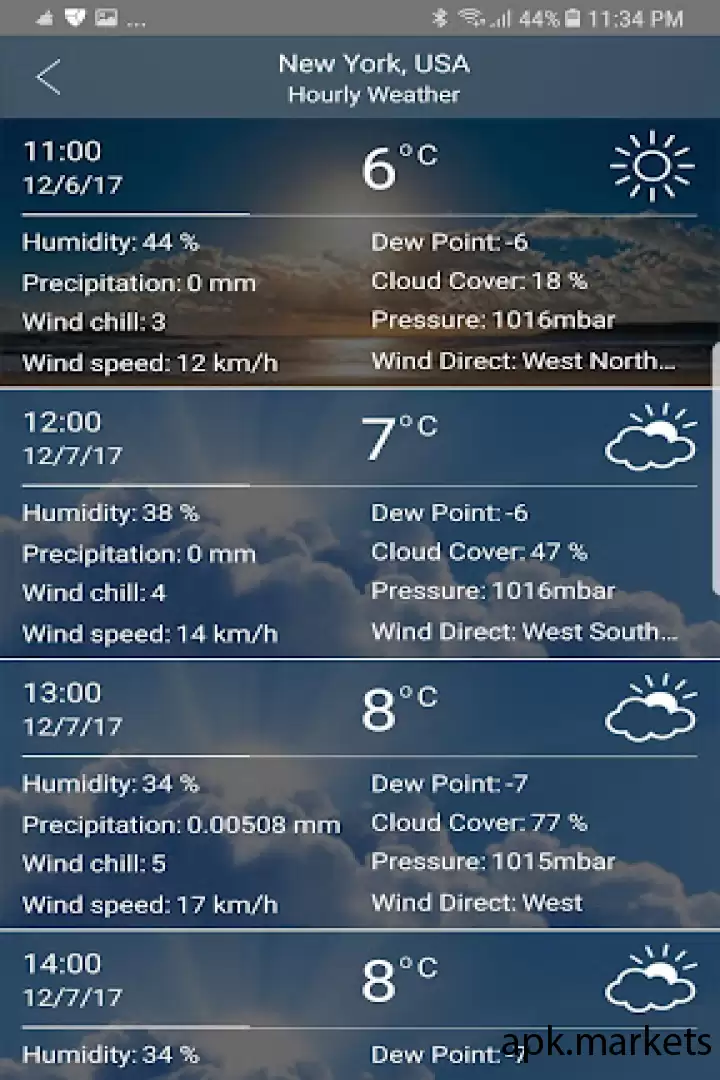This screenshot has height=1080, width=720.
Task: Expand the truncated West North wind direction
Action: pyautogui.click(x=524, y=361)
